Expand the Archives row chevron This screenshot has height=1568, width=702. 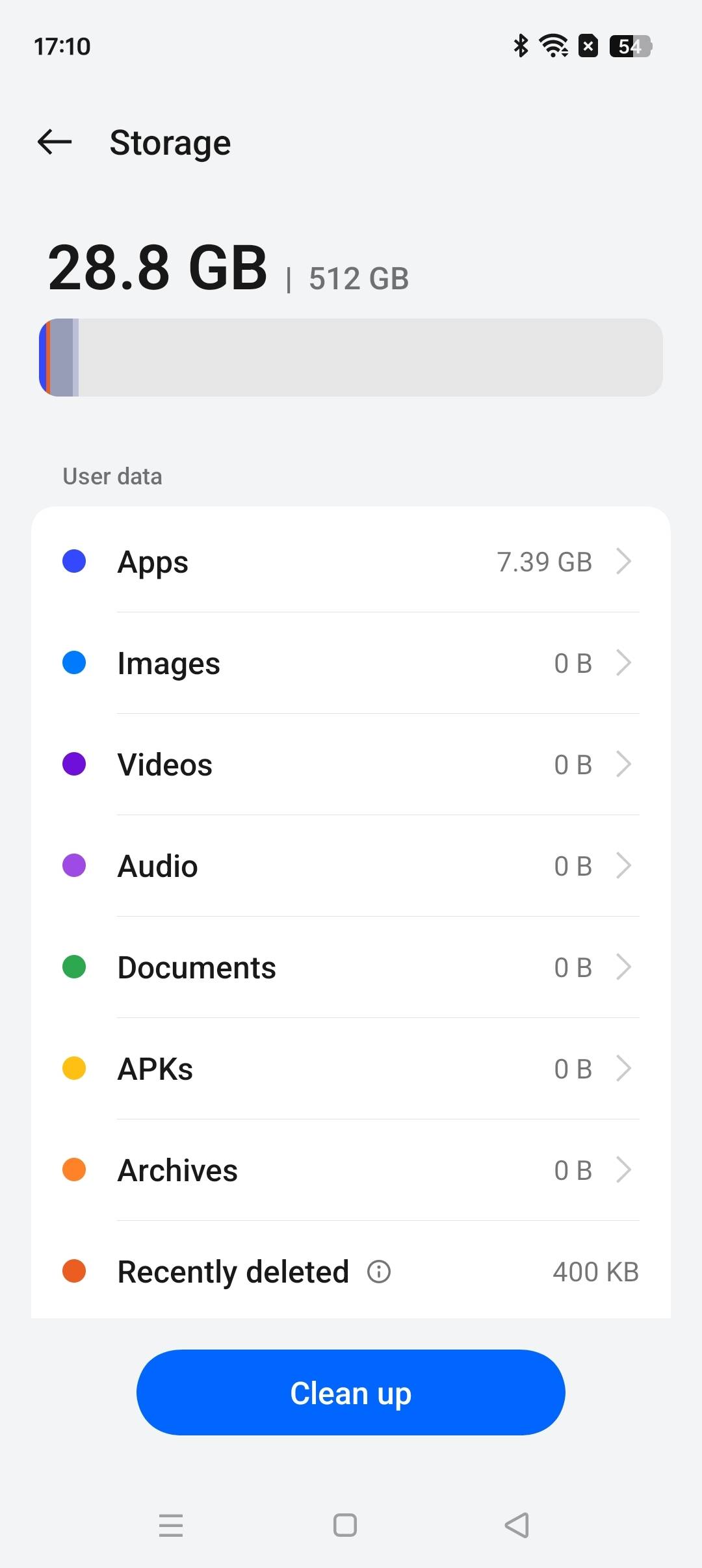(x=623, y=1169)
